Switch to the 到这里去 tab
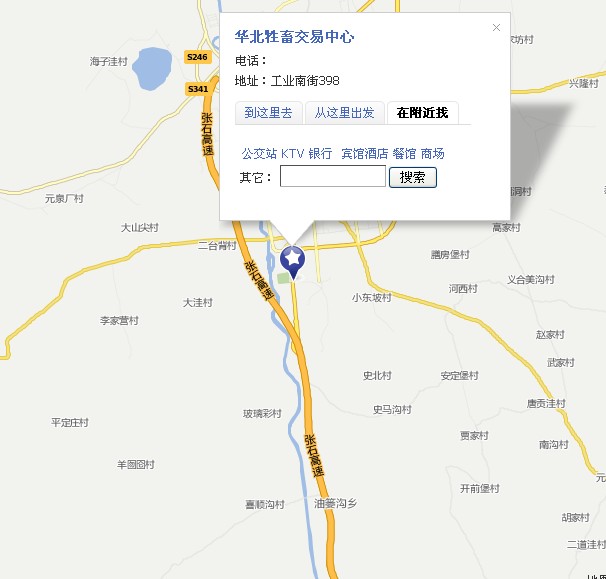Image resolution: width=606 pixels, height=579 pixels. 268,113
